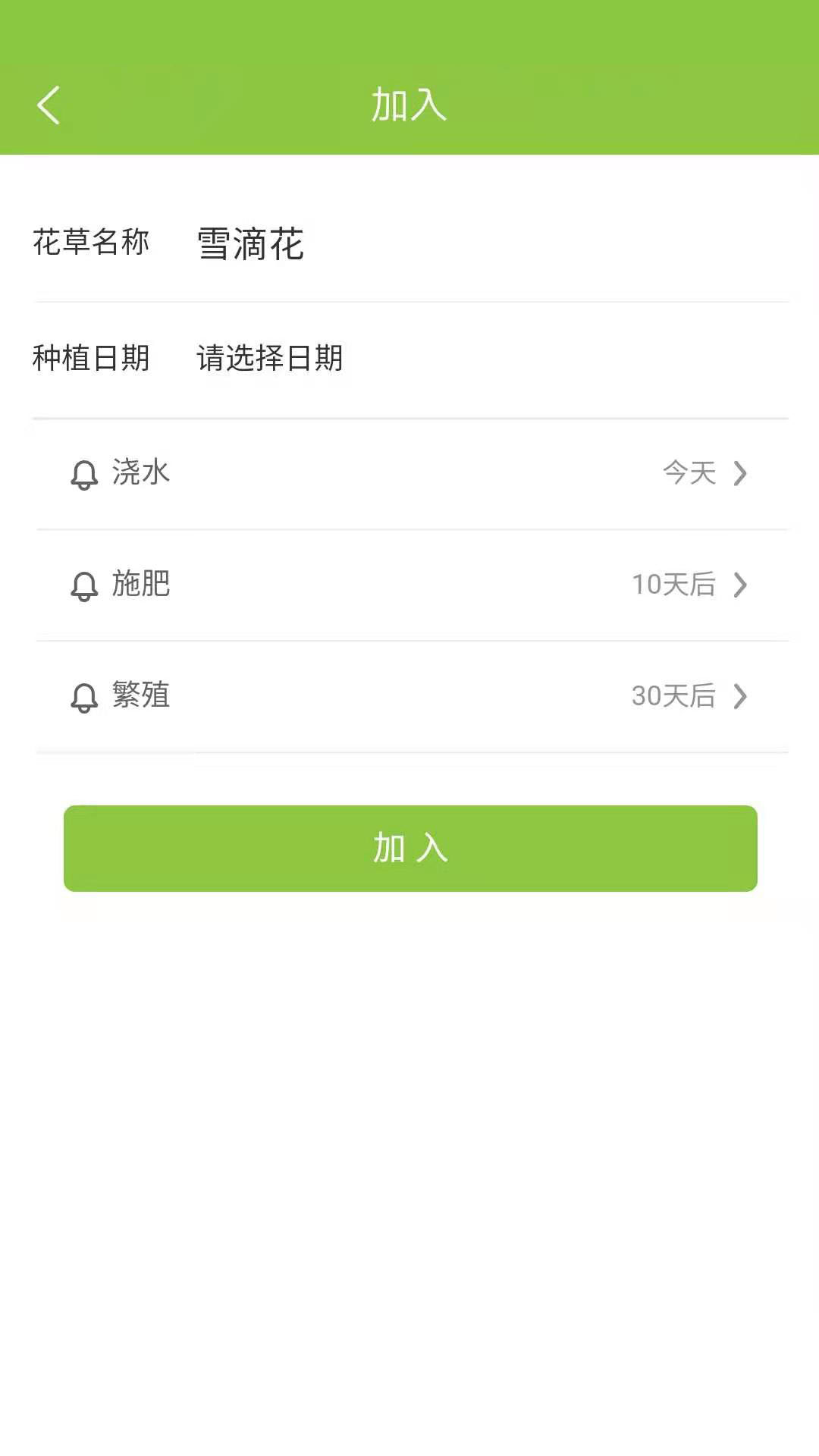The width and height of the screenshot is (819, 1456).
Task: Click the back chevron to leave 加入
Action: (49, 105)
